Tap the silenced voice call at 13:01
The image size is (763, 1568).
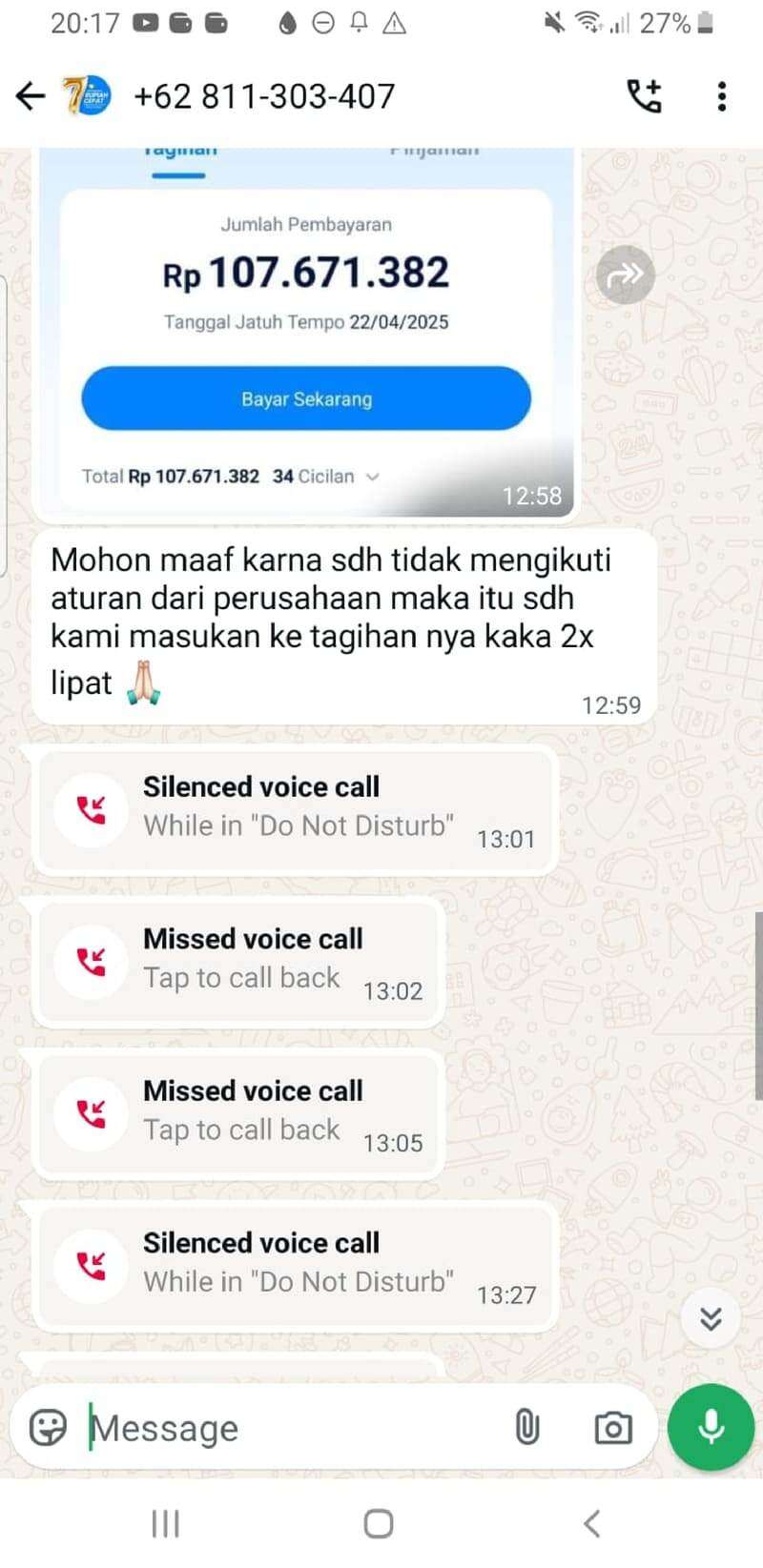(297, 809)
